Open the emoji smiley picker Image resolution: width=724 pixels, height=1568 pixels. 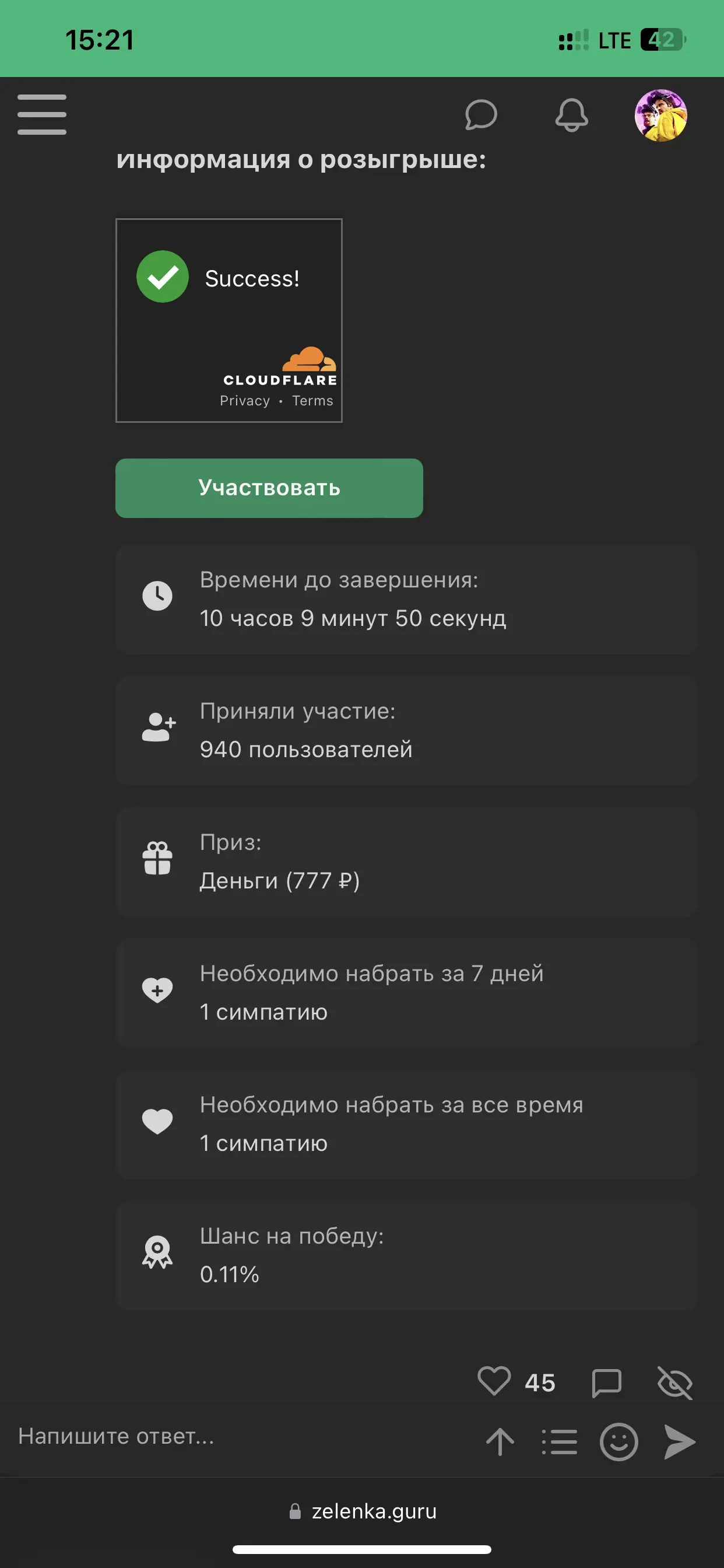(x=618, y=1441)
